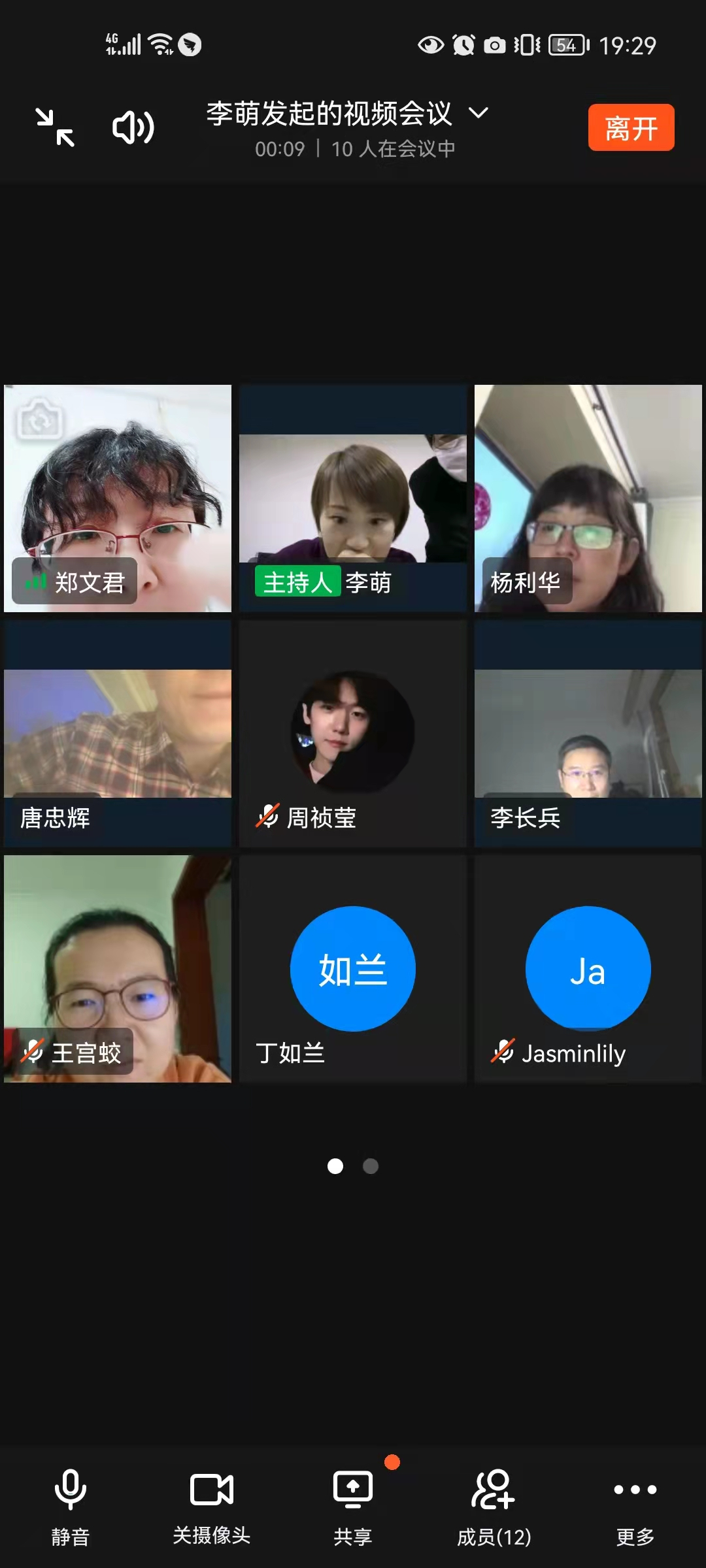Image resolution: width=706 pixels, height=1568 pixels.
Task: Open 王宫蛟's video tile
Action: 118,969
